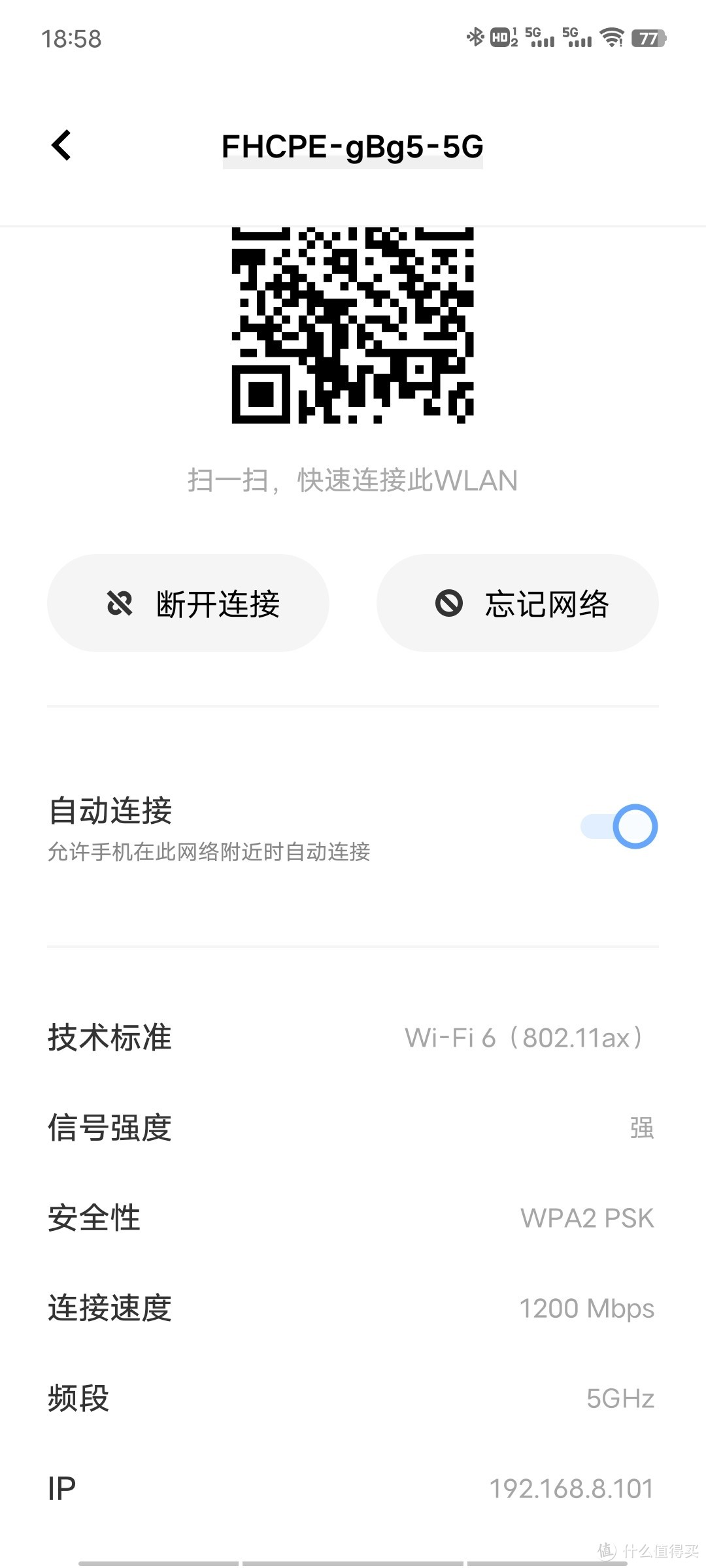The image size is (706, 1568).
Task: Tap the 安全性 WPA2 PSK row
Action: [353, 1217]
